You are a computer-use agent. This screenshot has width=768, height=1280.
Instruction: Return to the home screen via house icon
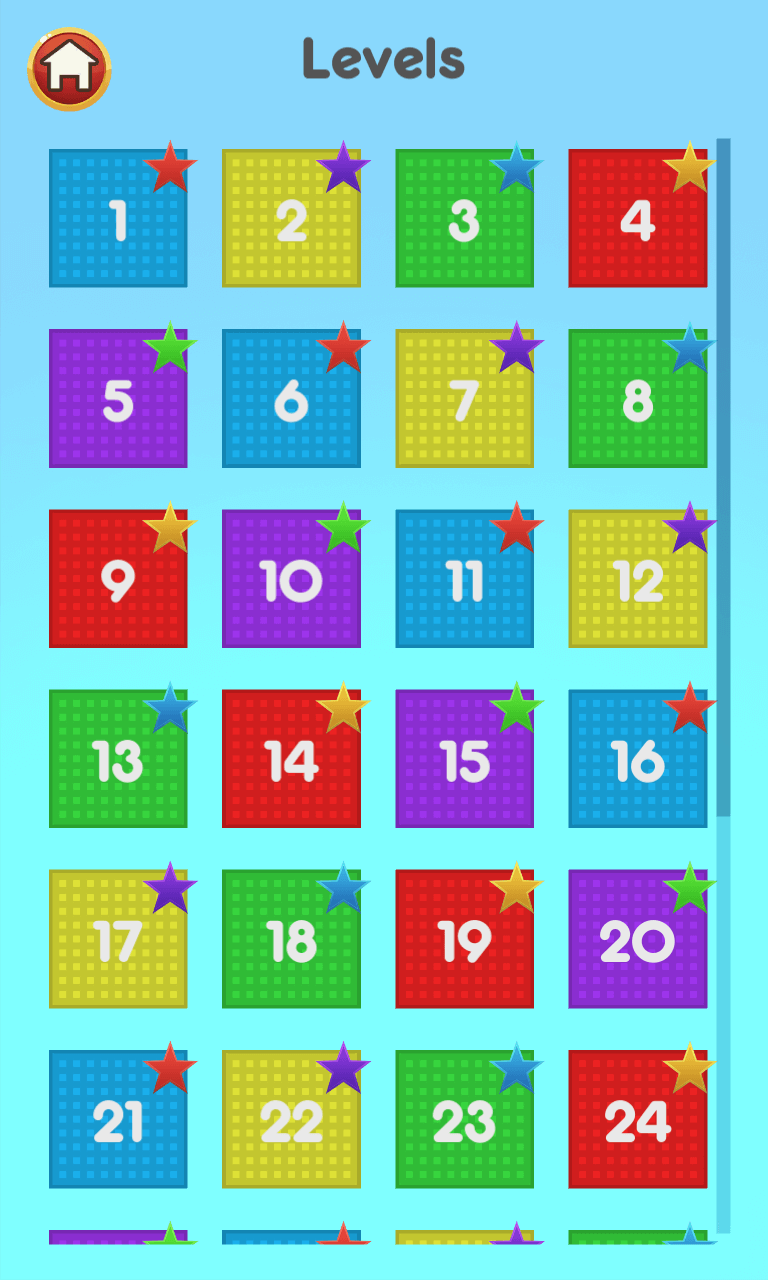click(x=69, y=68)
